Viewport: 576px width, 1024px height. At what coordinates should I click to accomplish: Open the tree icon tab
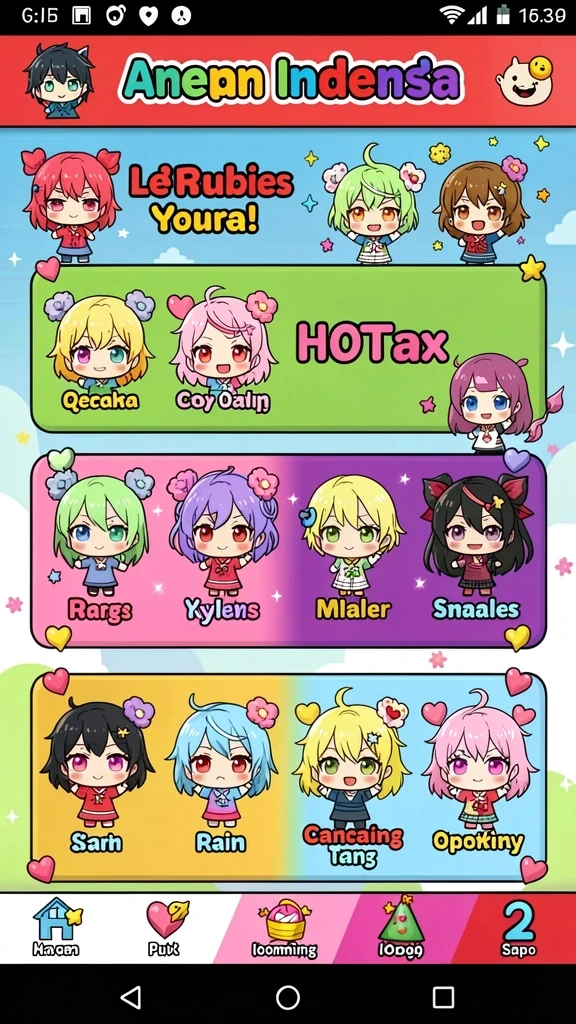pyautogui.click(x=401, y=927)
